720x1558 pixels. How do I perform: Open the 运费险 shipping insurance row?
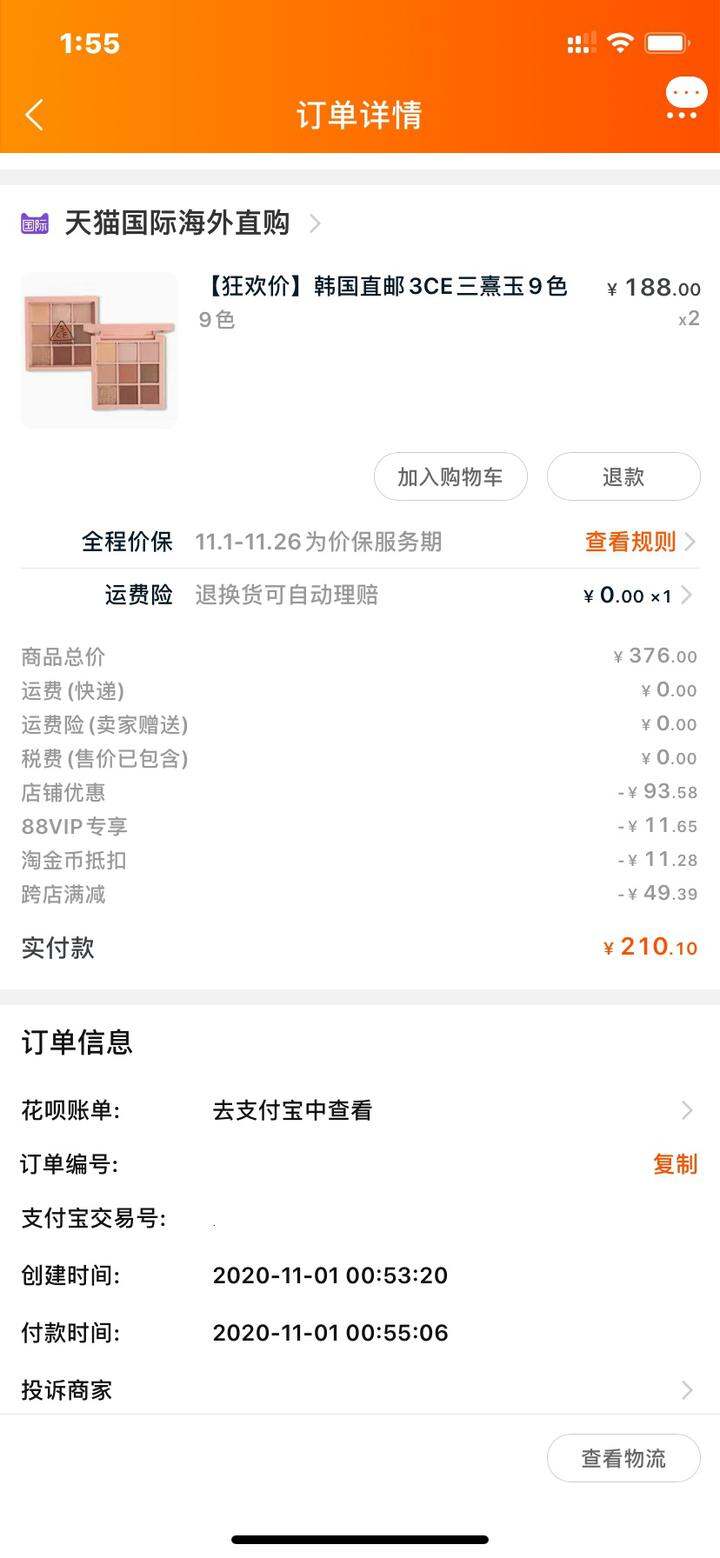360,596
